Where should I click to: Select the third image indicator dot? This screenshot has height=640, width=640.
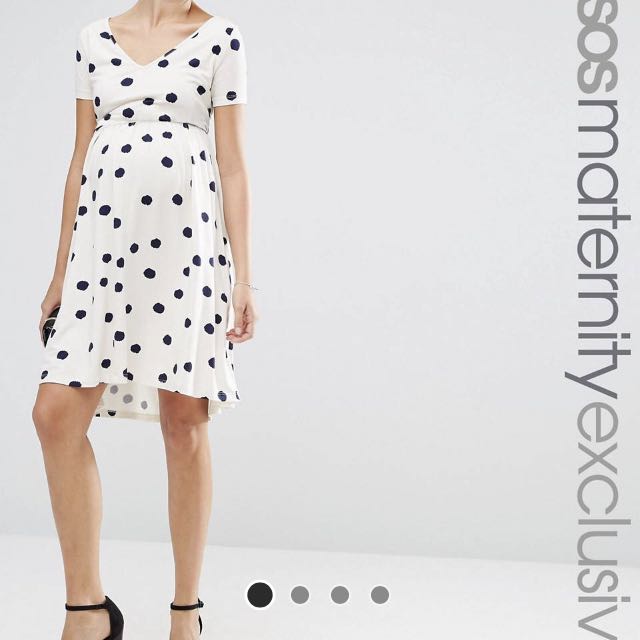(x=340, y=594)
